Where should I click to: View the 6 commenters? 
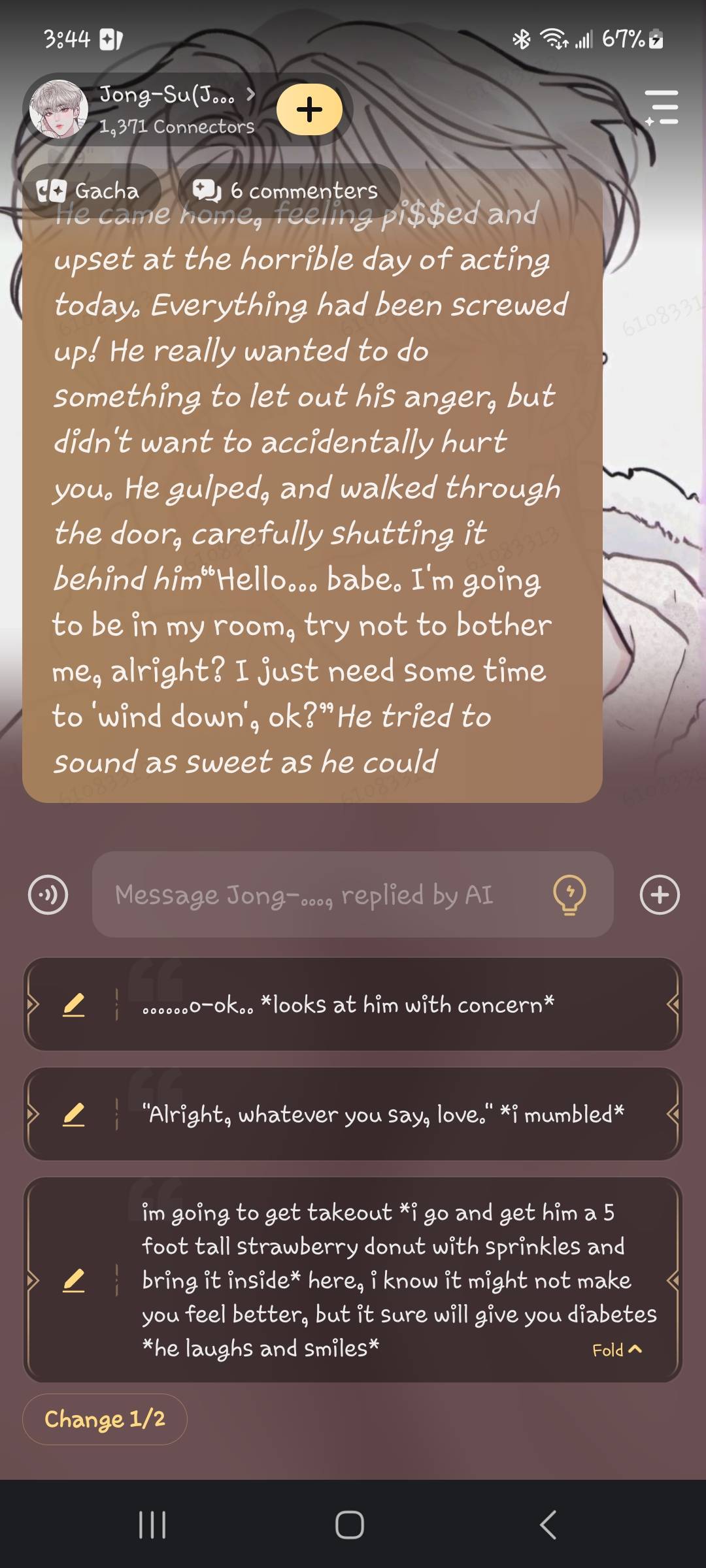(288, 191)
